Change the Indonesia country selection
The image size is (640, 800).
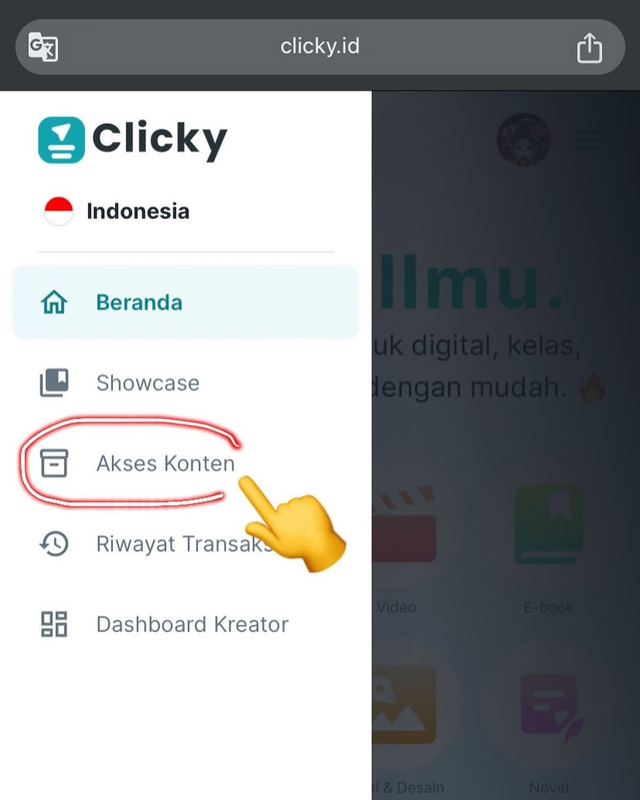[117, 211]
